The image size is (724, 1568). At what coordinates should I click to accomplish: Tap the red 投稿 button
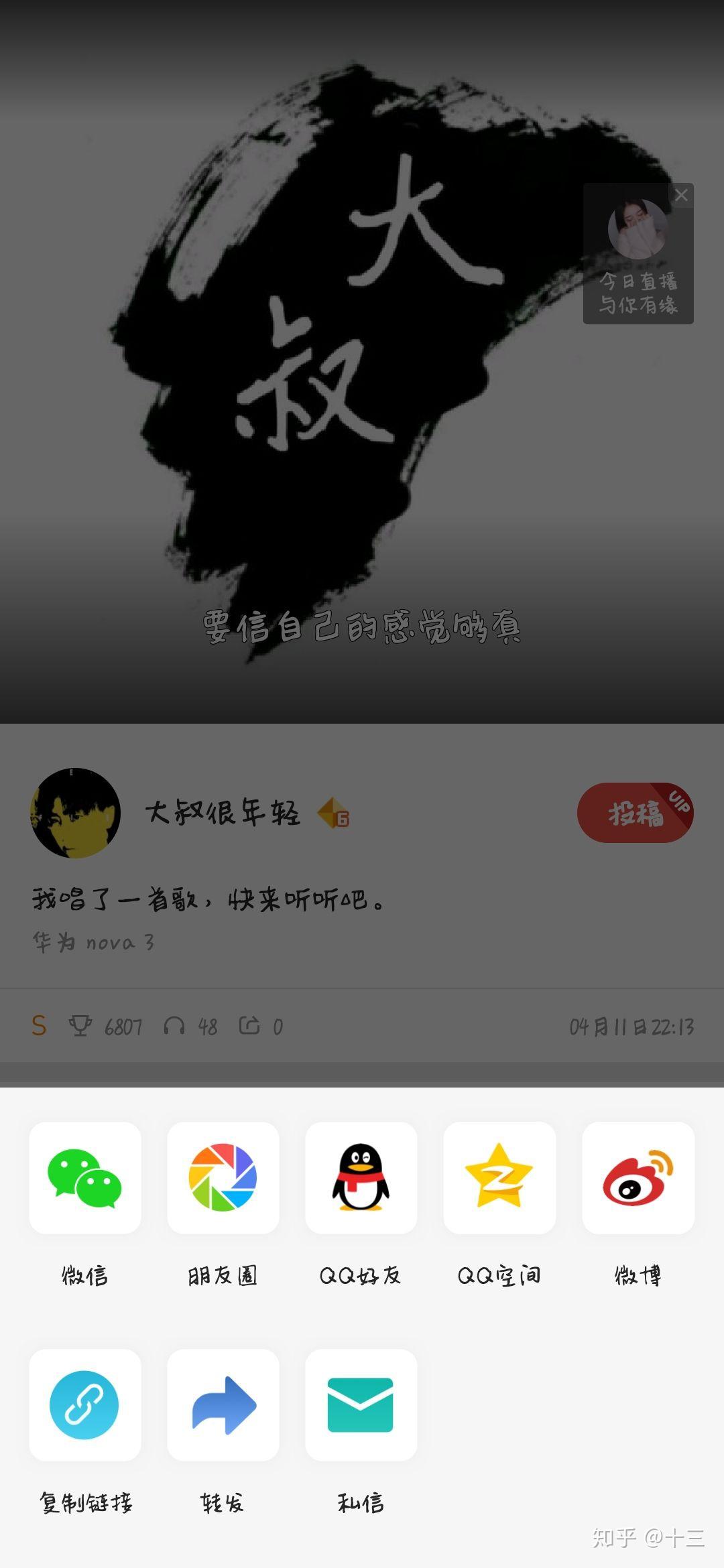[x=635, y=813]
